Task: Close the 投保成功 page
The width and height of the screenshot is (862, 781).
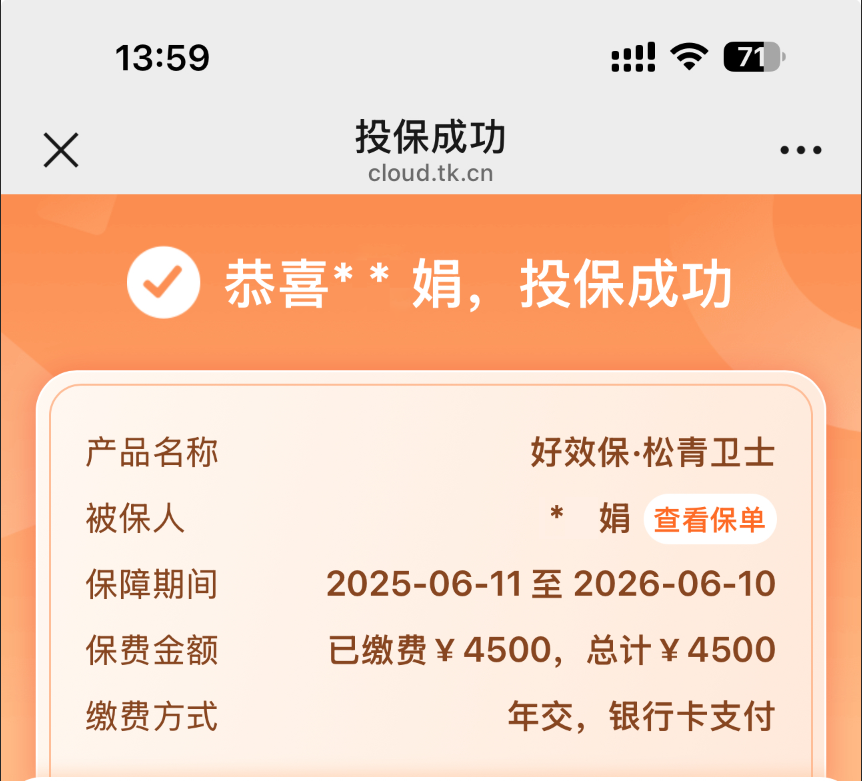Action: point(61,150)
